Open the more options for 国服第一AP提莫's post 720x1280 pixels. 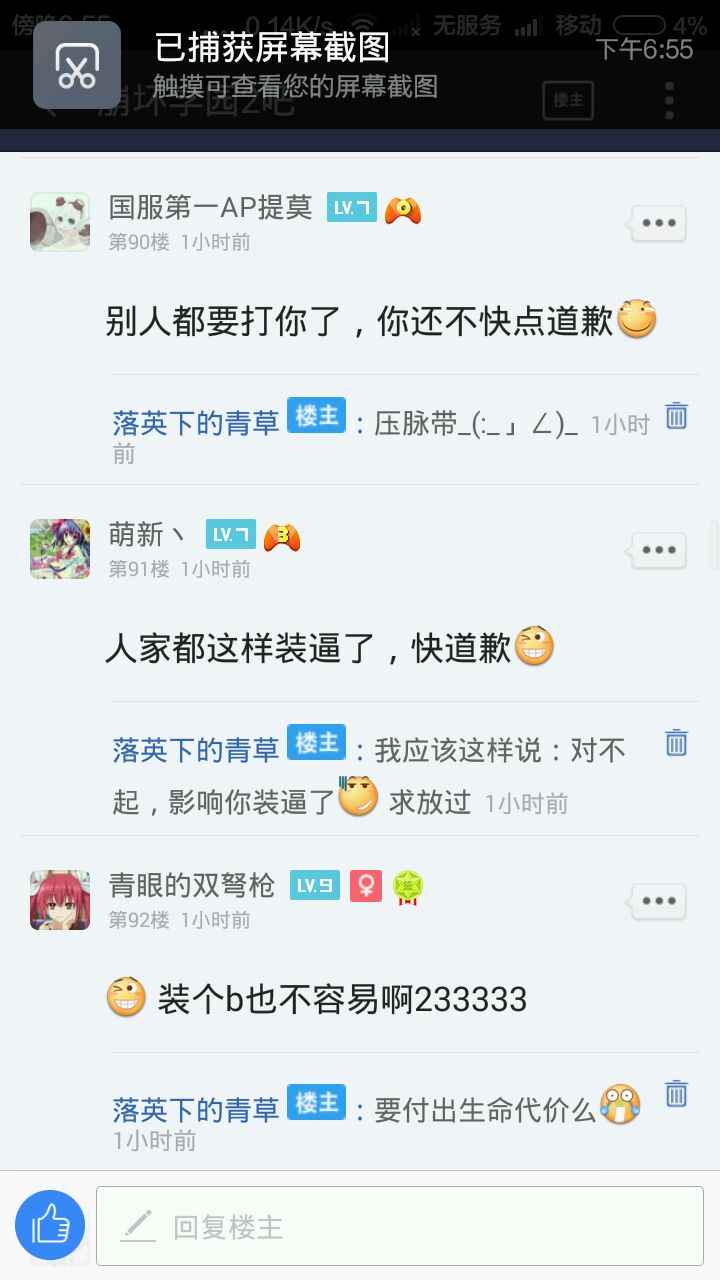658,223
